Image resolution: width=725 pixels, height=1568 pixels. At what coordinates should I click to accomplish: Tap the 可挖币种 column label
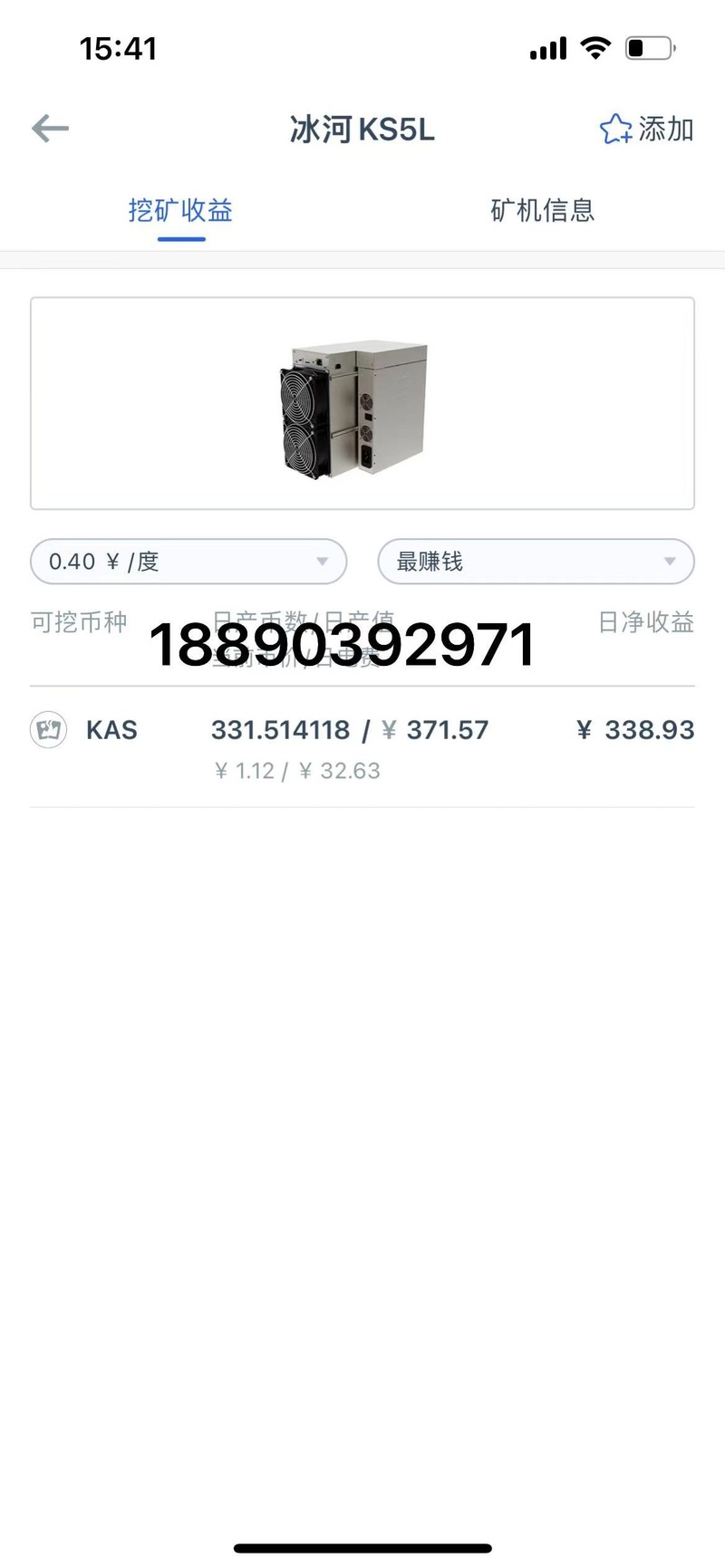[78, 621]
